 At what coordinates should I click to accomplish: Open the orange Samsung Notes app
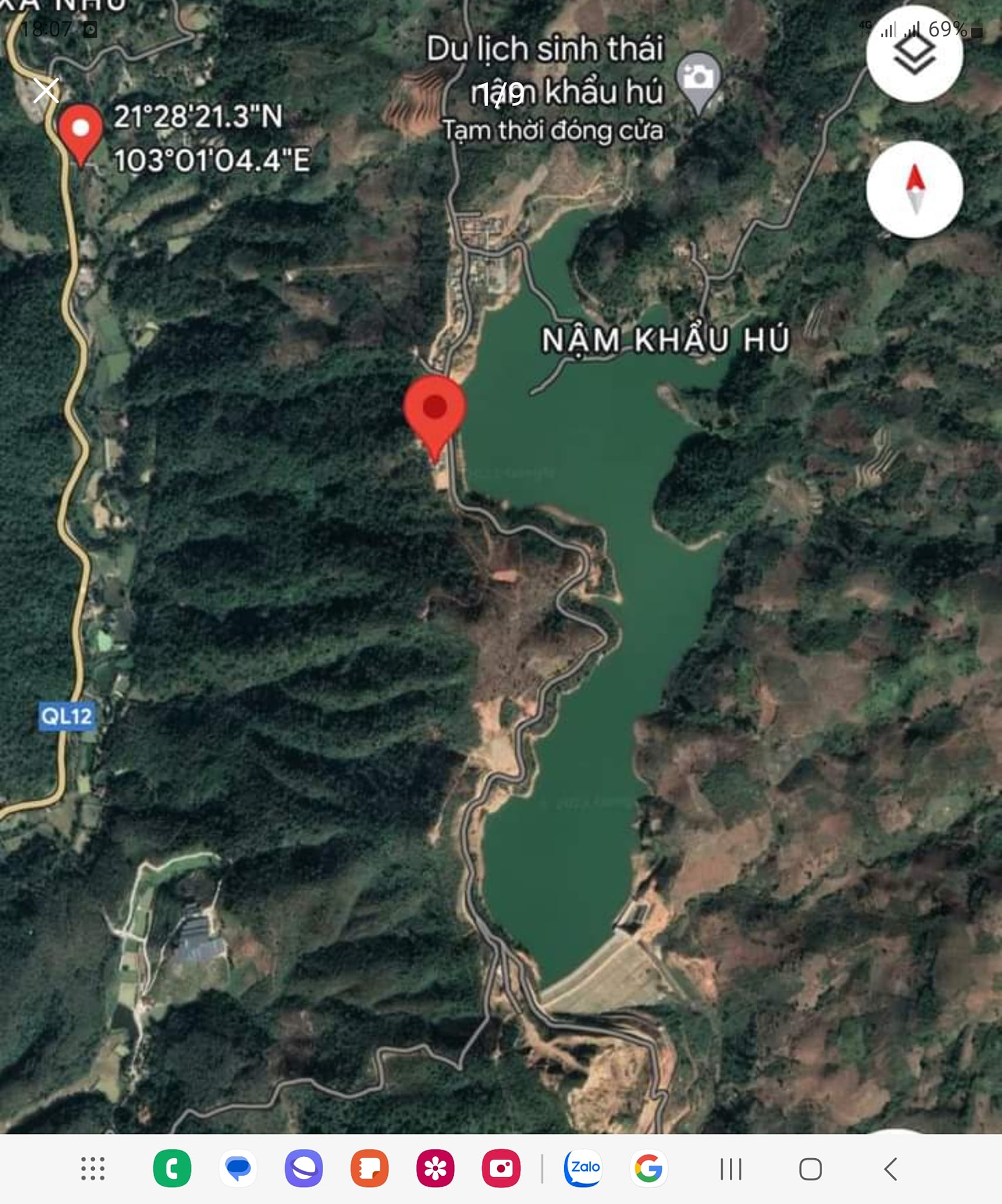(370, 1169)
